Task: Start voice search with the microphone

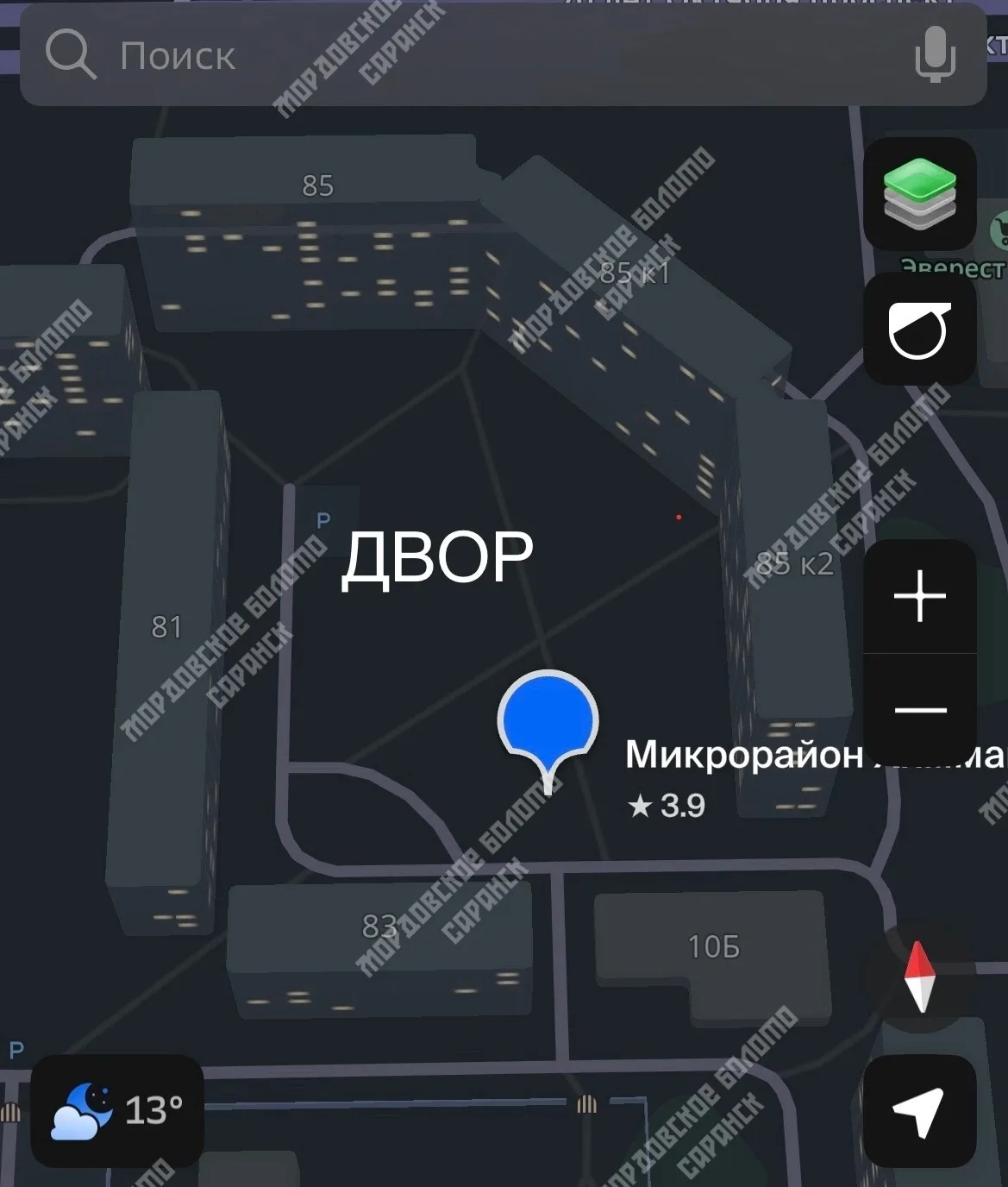Action: pos(935,54)
